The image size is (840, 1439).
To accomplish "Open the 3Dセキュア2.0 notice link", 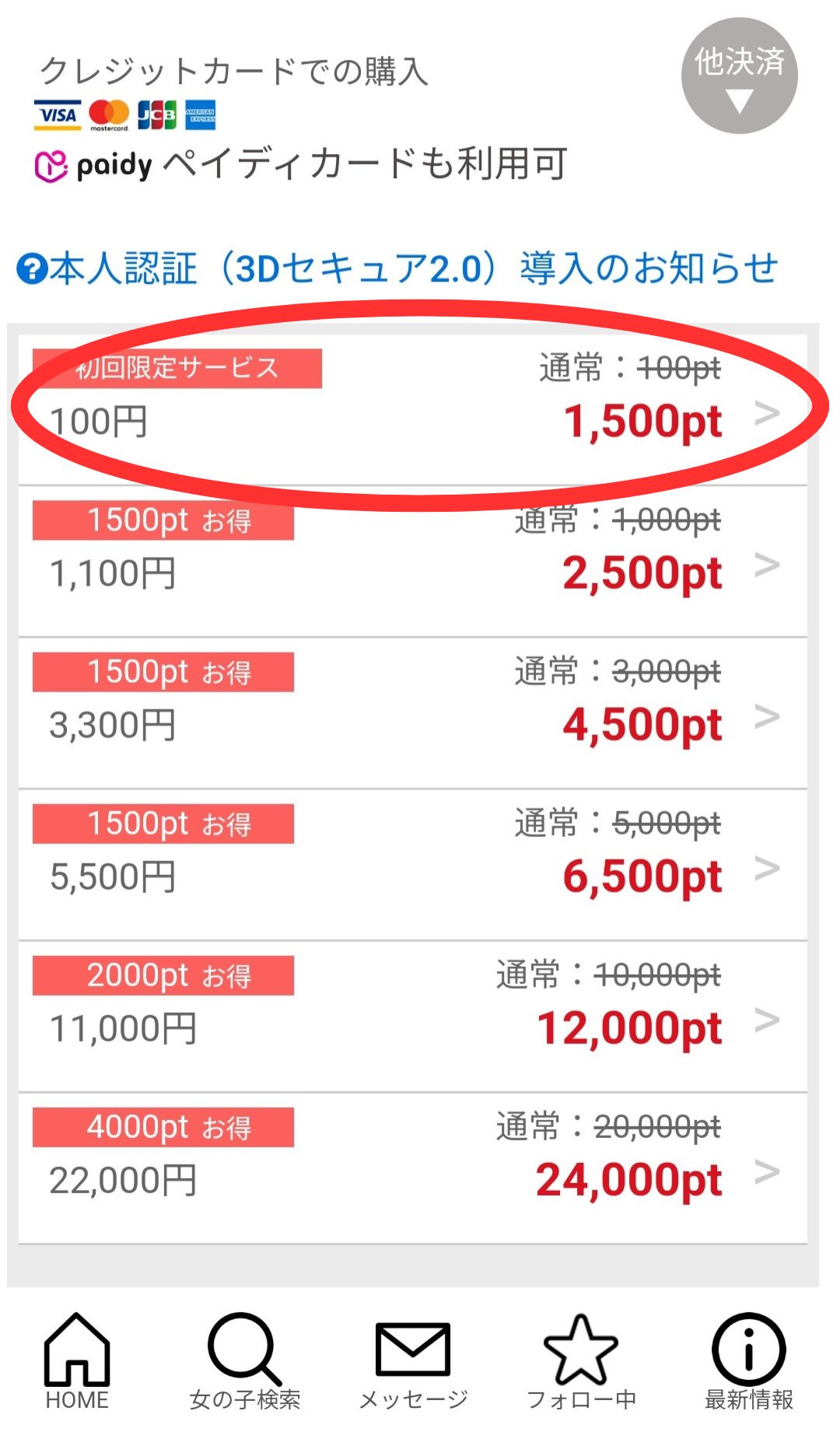I will pyautogui.click(x=397, y=268).
